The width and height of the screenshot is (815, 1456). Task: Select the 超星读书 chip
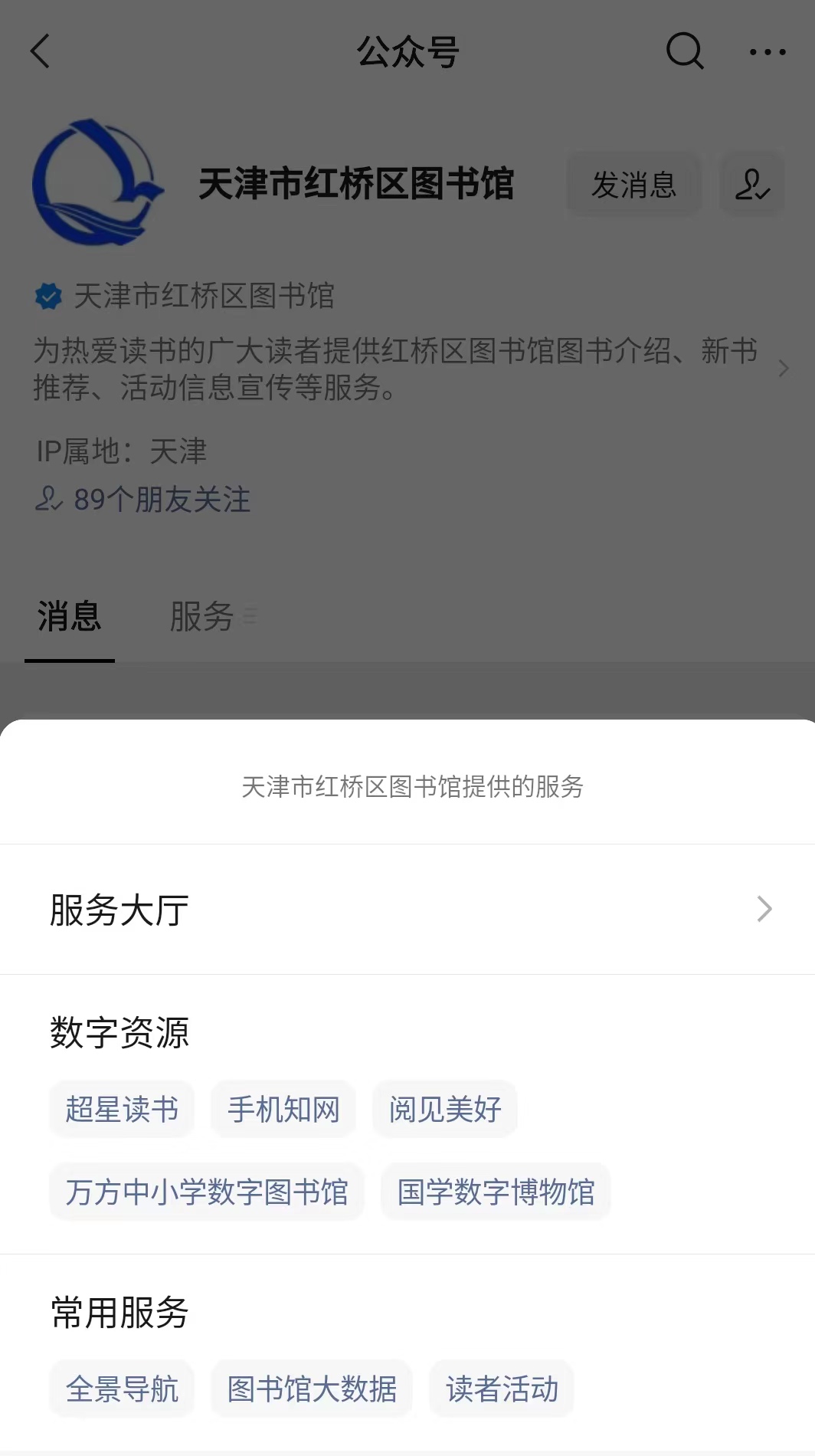pyautogui.click(x=122, y=1109)
